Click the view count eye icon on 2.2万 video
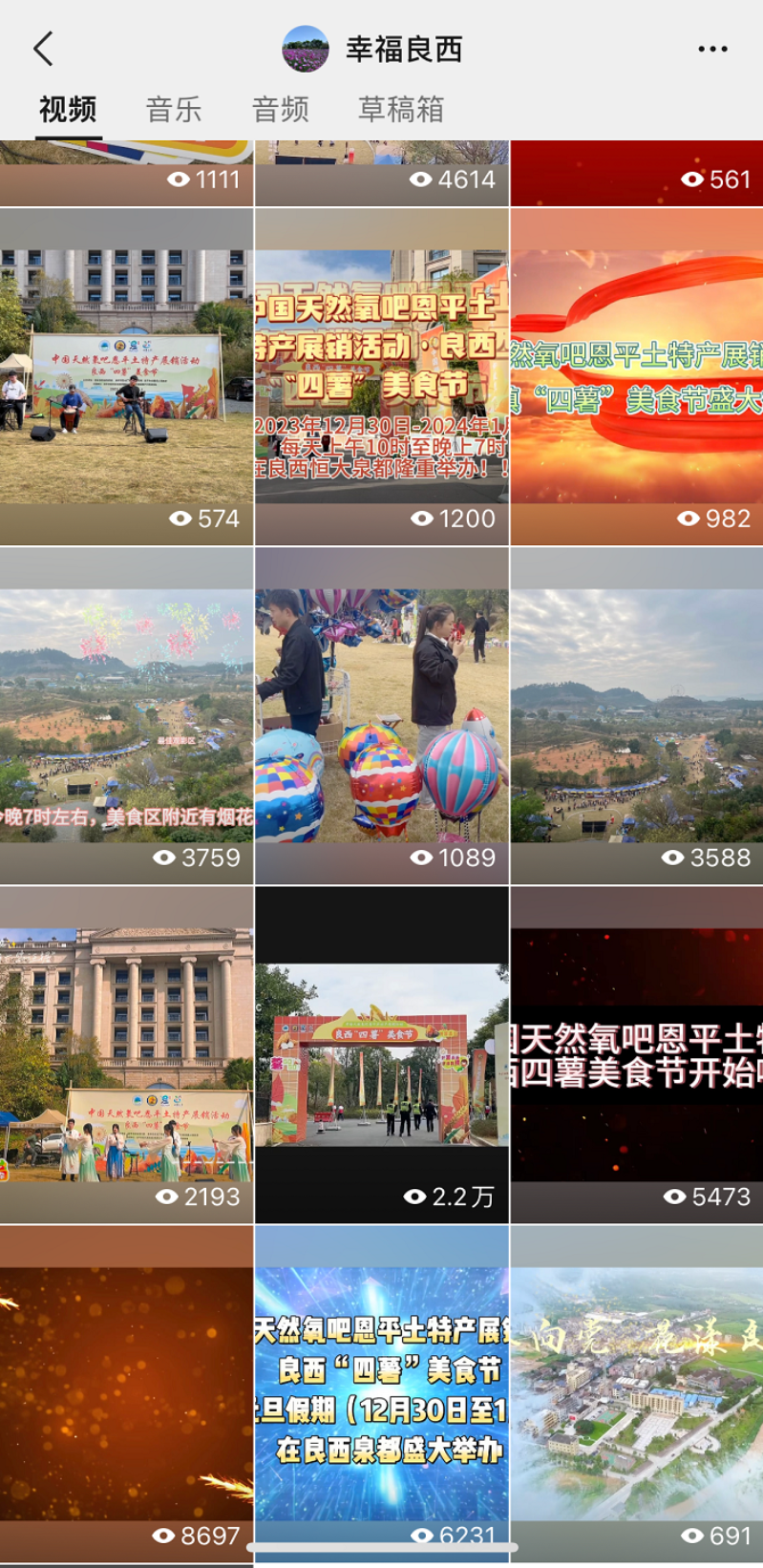Viewport: 763px width, 1568px height. (x=413, y=1196)
